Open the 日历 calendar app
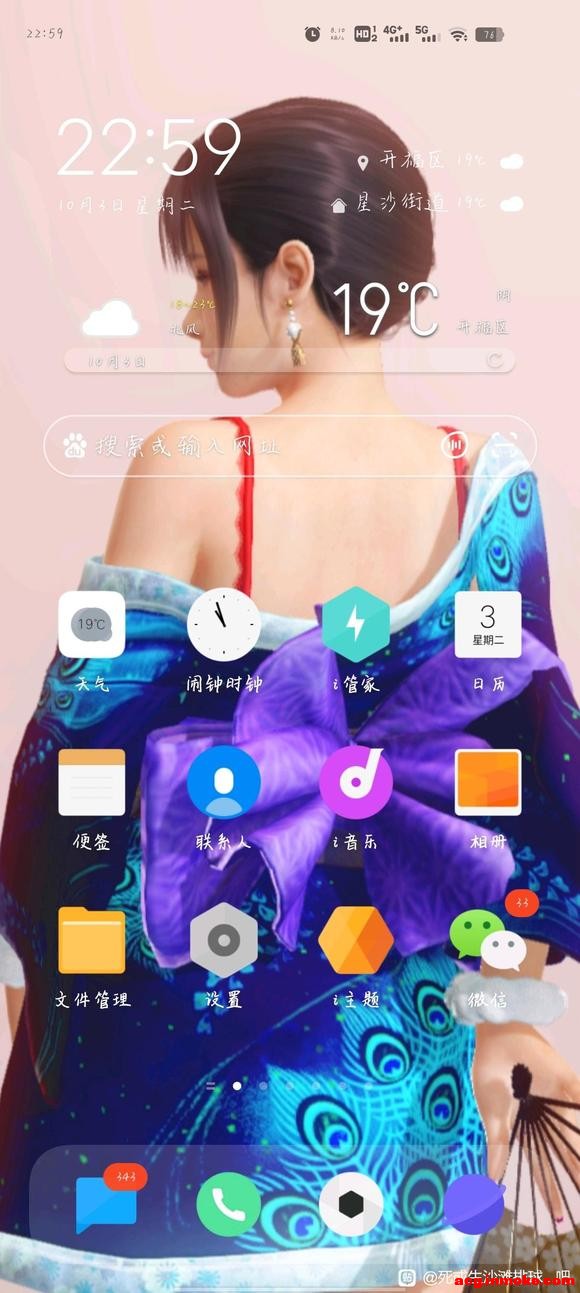The image size is (580, 1293). tap(488, 624)
